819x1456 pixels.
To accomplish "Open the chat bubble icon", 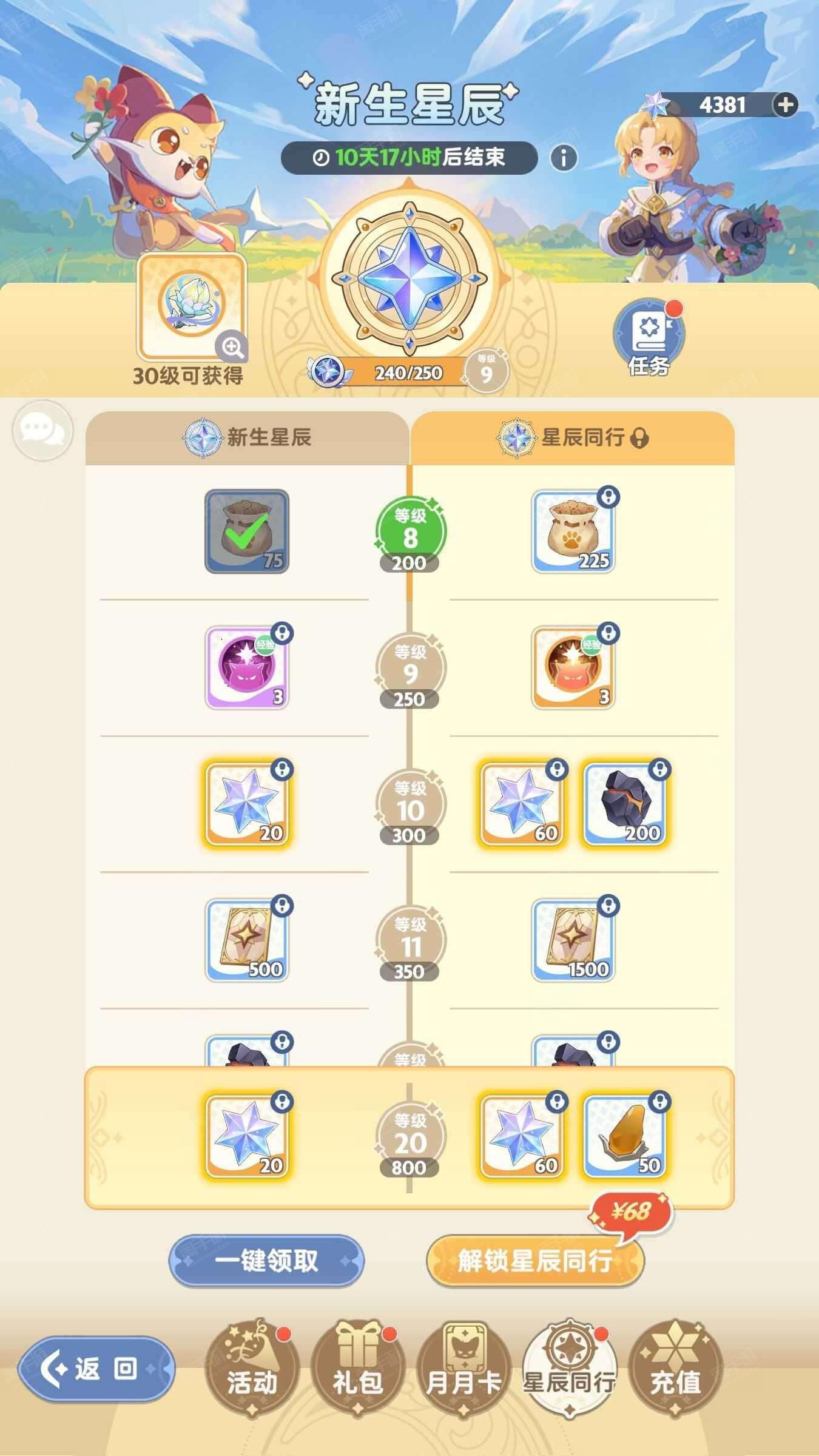I will pos(42,430).
